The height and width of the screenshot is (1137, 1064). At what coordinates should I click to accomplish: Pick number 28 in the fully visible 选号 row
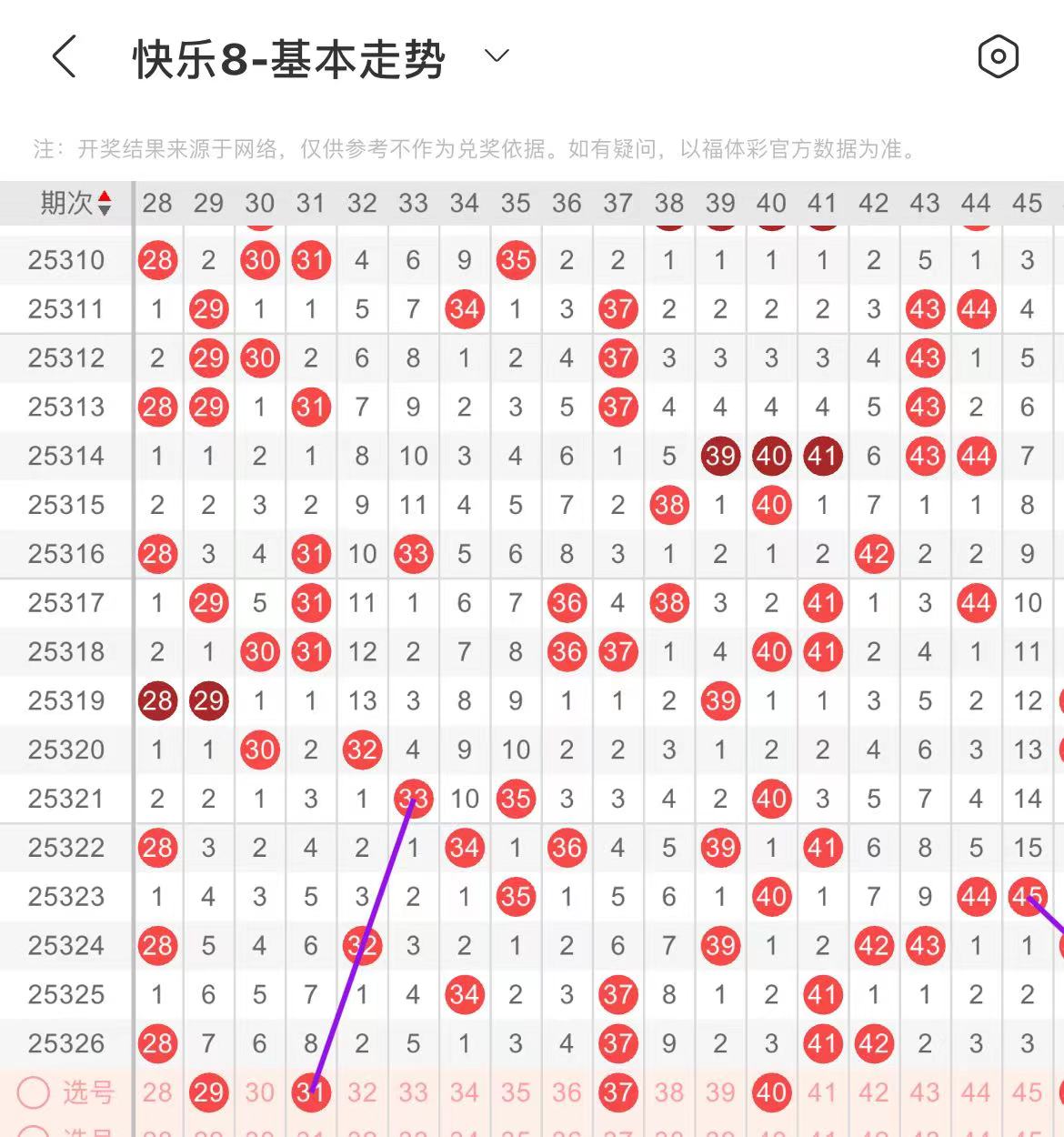pyautogui.click(x=157, y=1092)
